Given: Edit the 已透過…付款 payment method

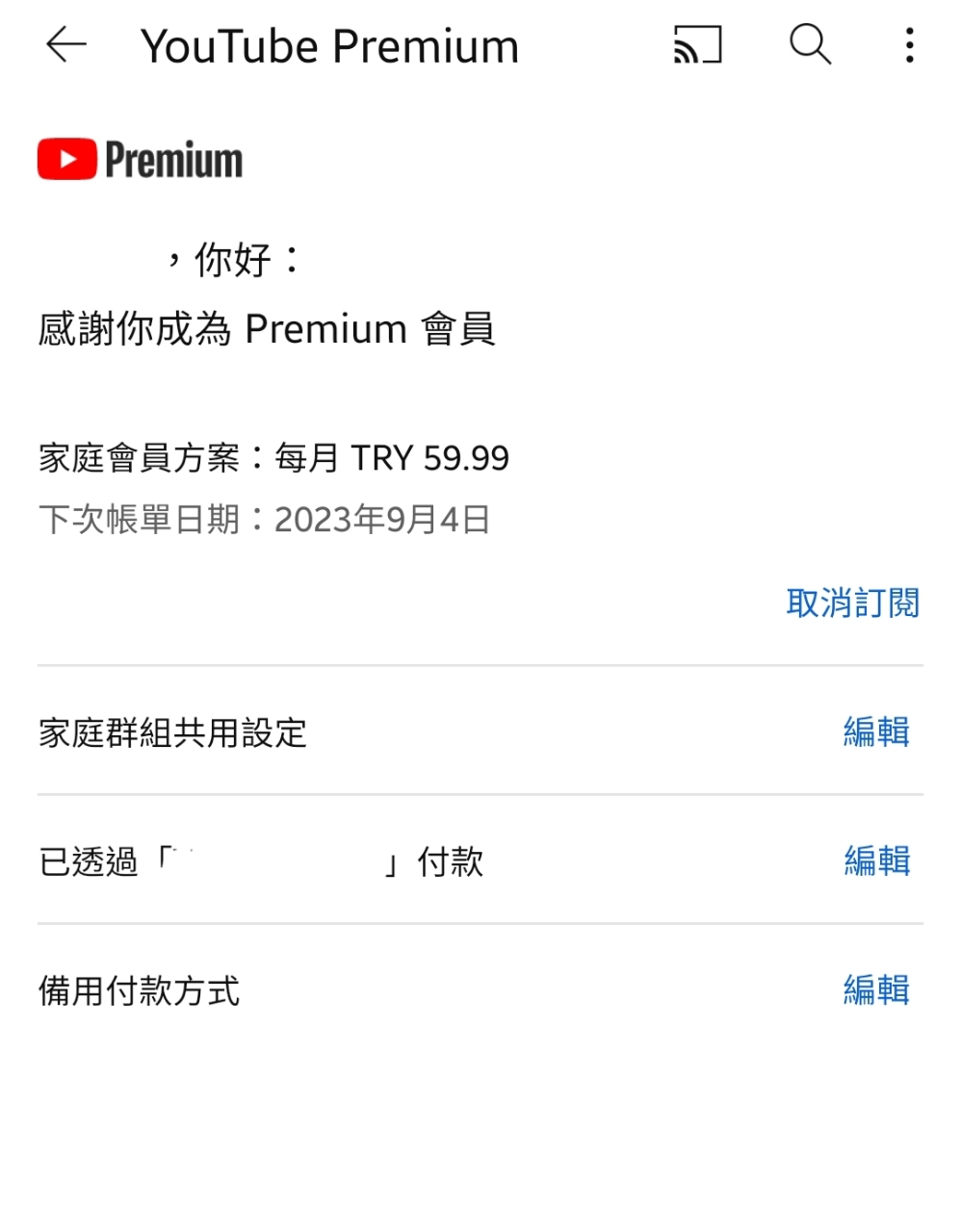Looking at the screenshot, I should pos(876,860).
